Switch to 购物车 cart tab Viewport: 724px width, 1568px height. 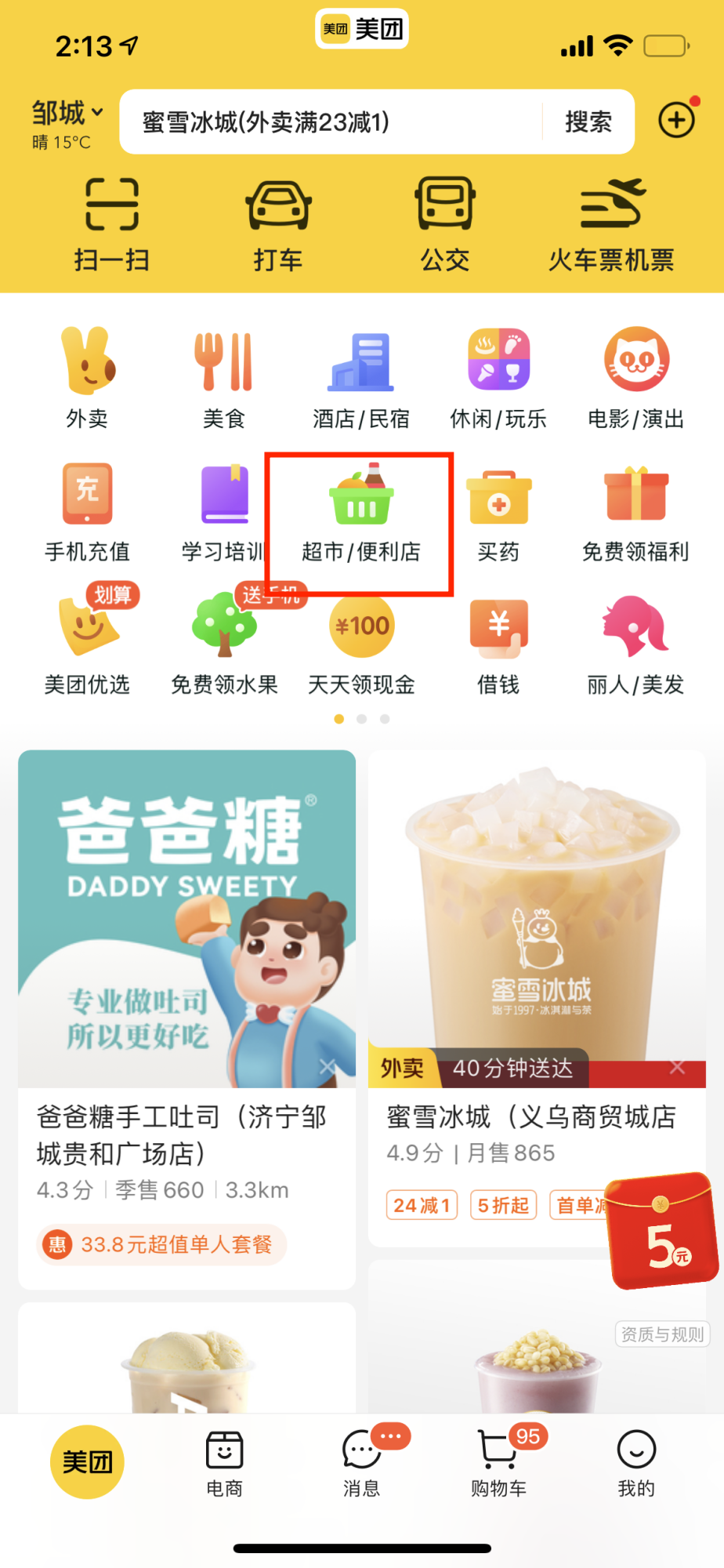pos(498,1463)
